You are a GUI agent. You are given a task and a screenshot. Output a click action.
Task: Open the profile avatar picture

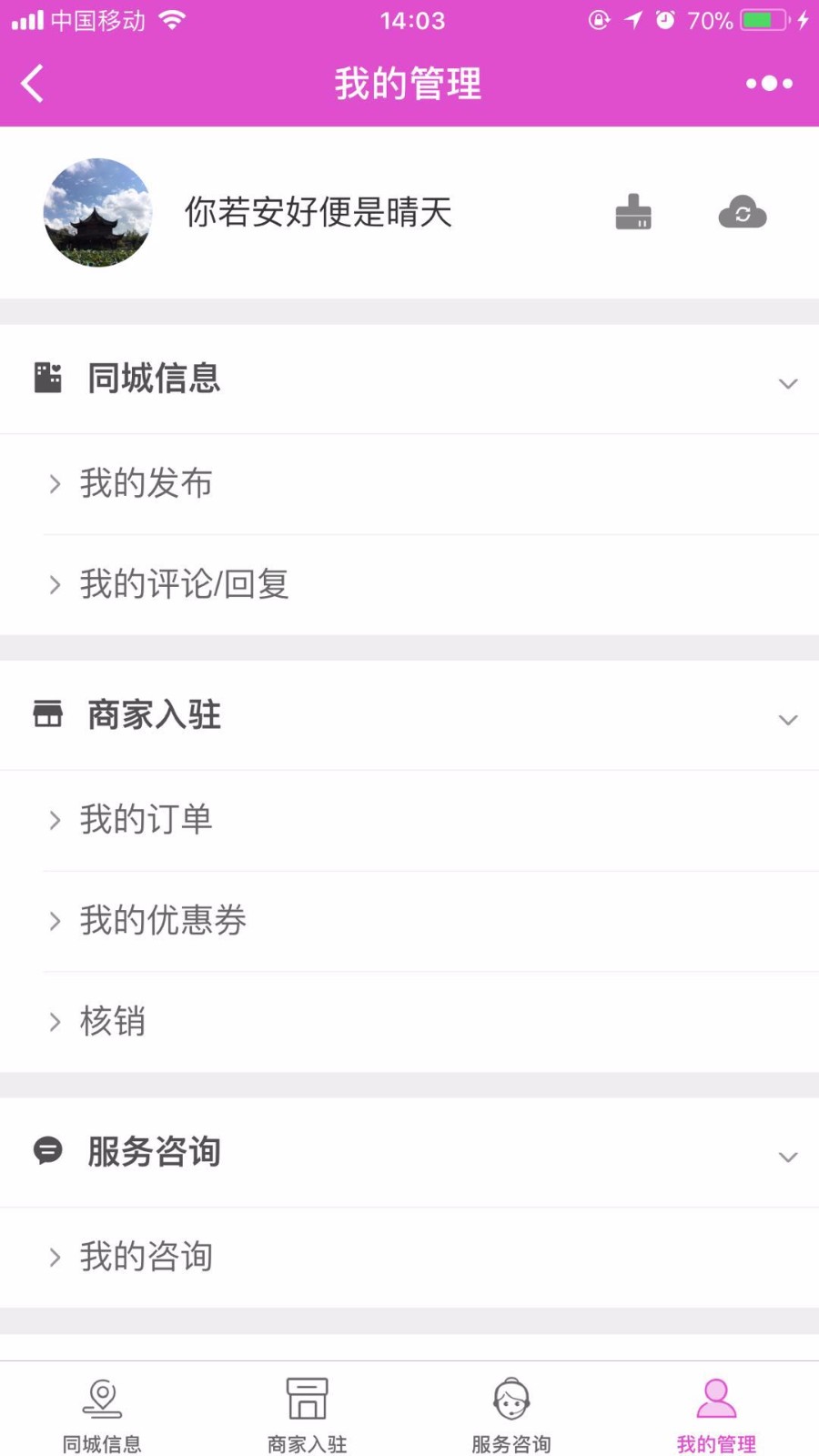pos(97,212)
